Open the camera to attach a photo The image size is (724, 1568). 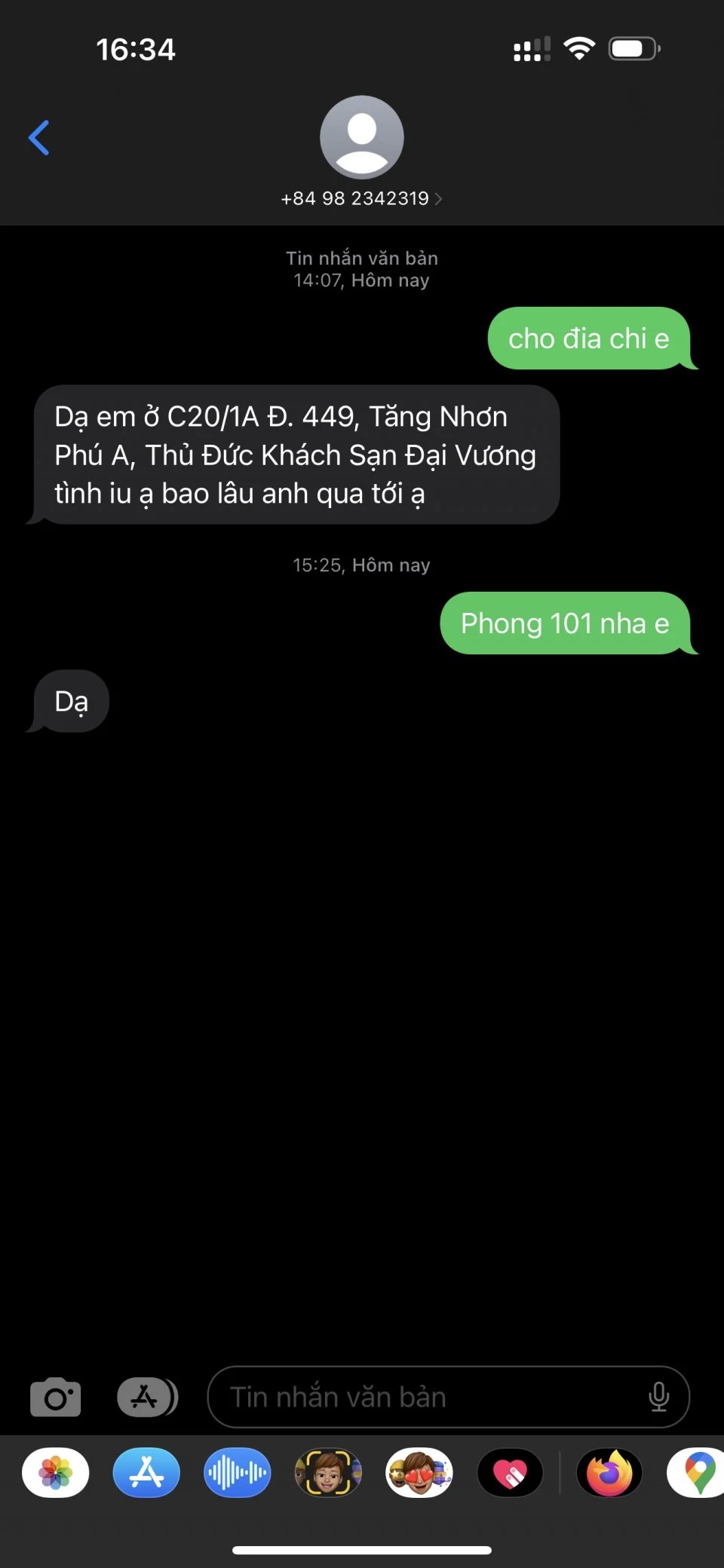[55, 1397]
